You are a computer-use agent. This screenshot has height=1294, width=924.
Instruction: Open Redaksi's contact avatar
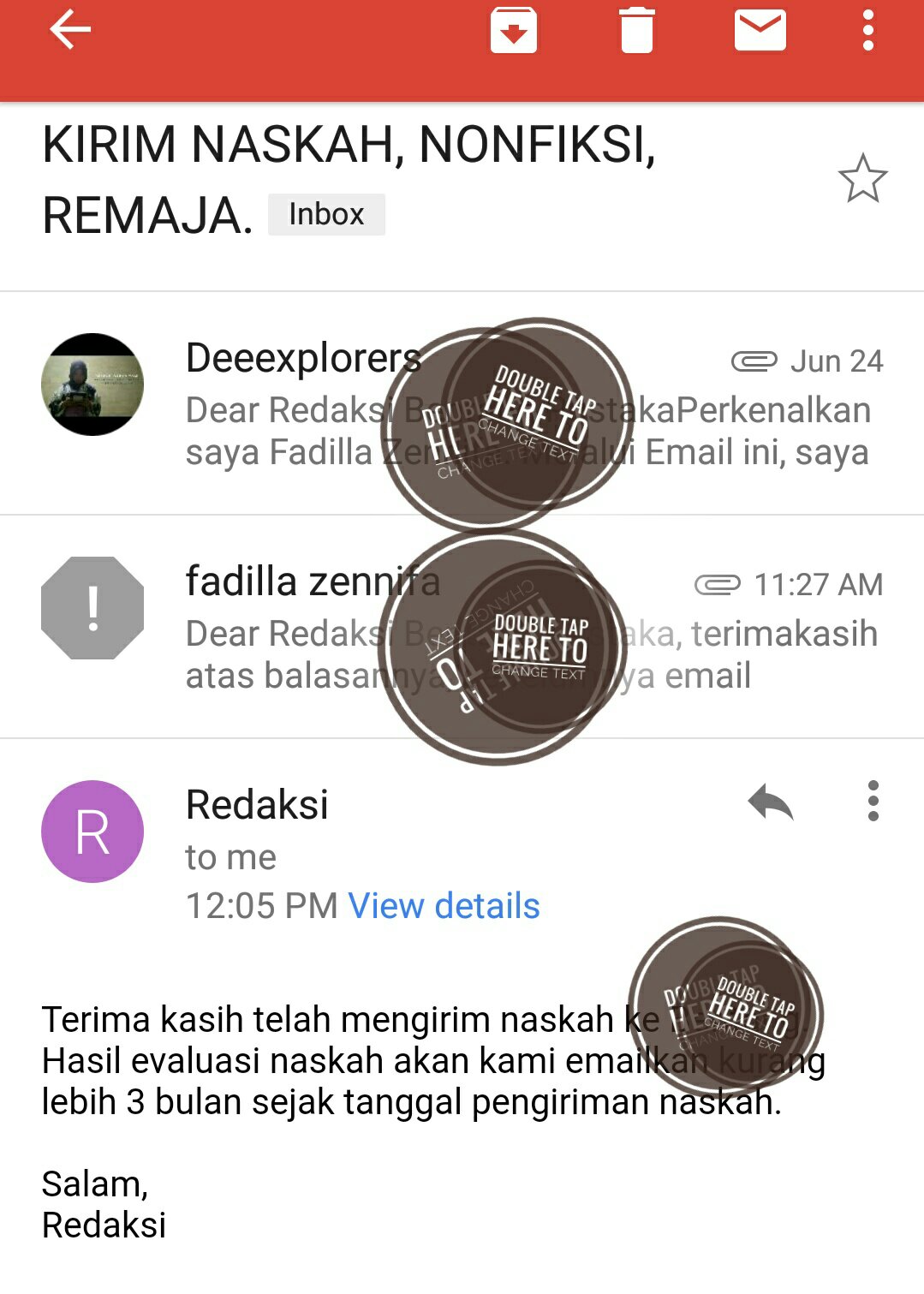[92, 832]
